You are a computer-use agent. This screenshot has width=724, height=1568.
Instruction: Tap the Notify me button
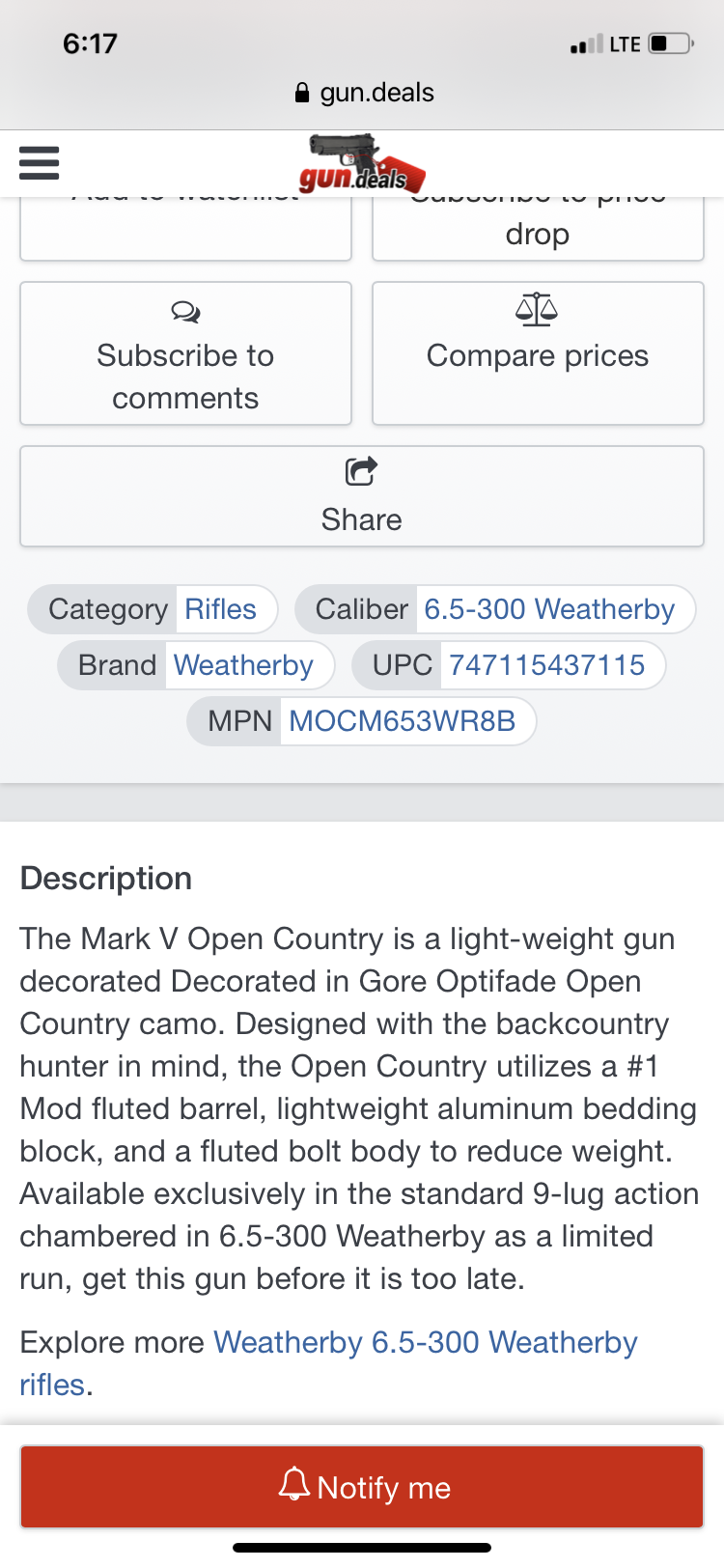pyautogui.click(x=362, y=1487)
